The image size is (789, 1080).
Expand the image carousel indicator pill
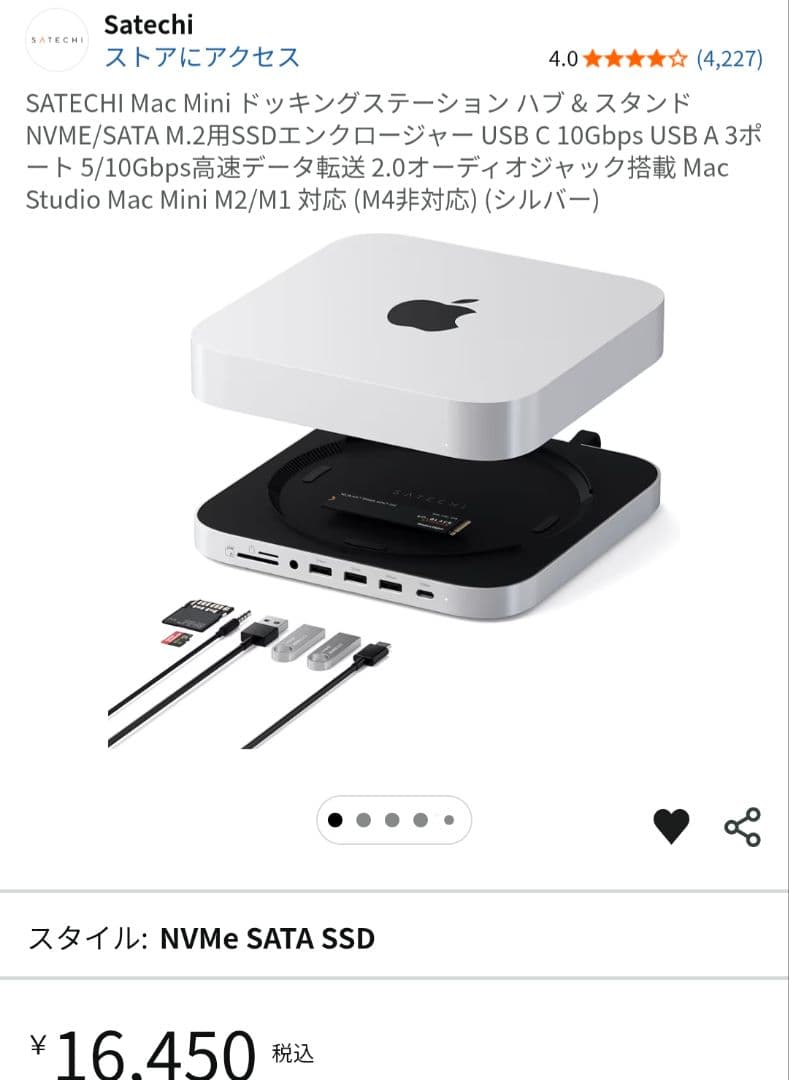[393, 818]
